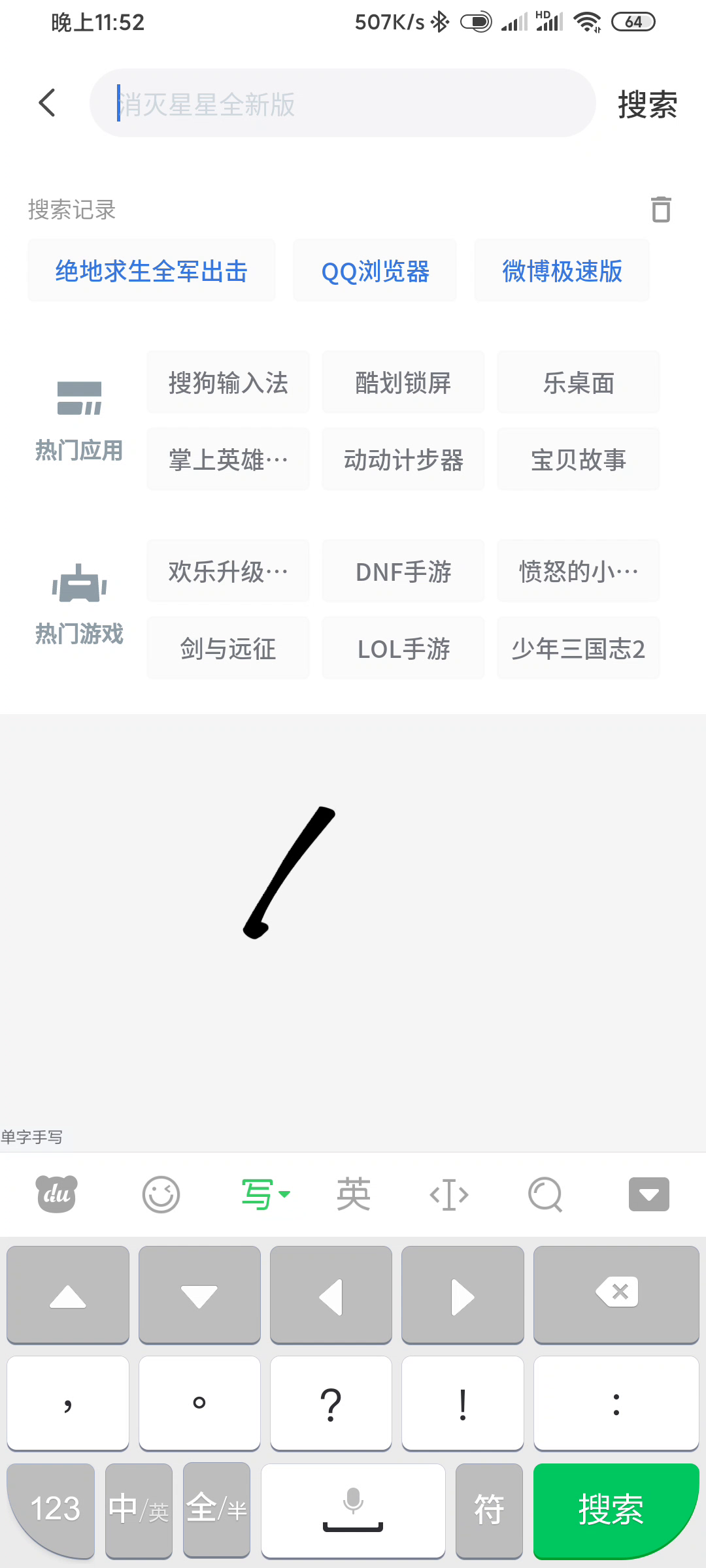Tap the 剑与远征 hot game suggestion
Viewport: 706px width, 1568px height.
tap(228, 648)
